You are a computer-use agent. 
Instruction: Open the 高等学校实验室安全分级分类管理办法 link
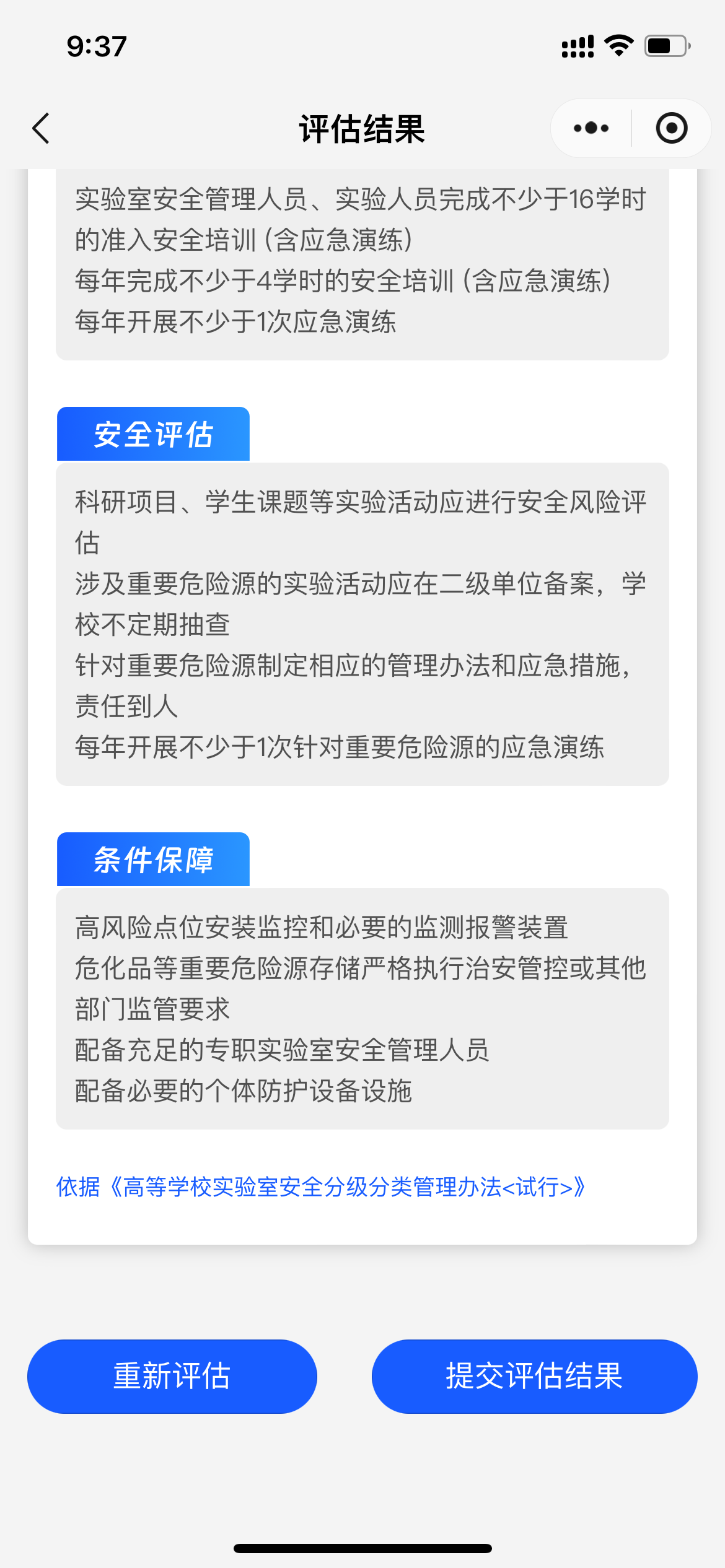pyautogui.click(x=320, y=1187)
